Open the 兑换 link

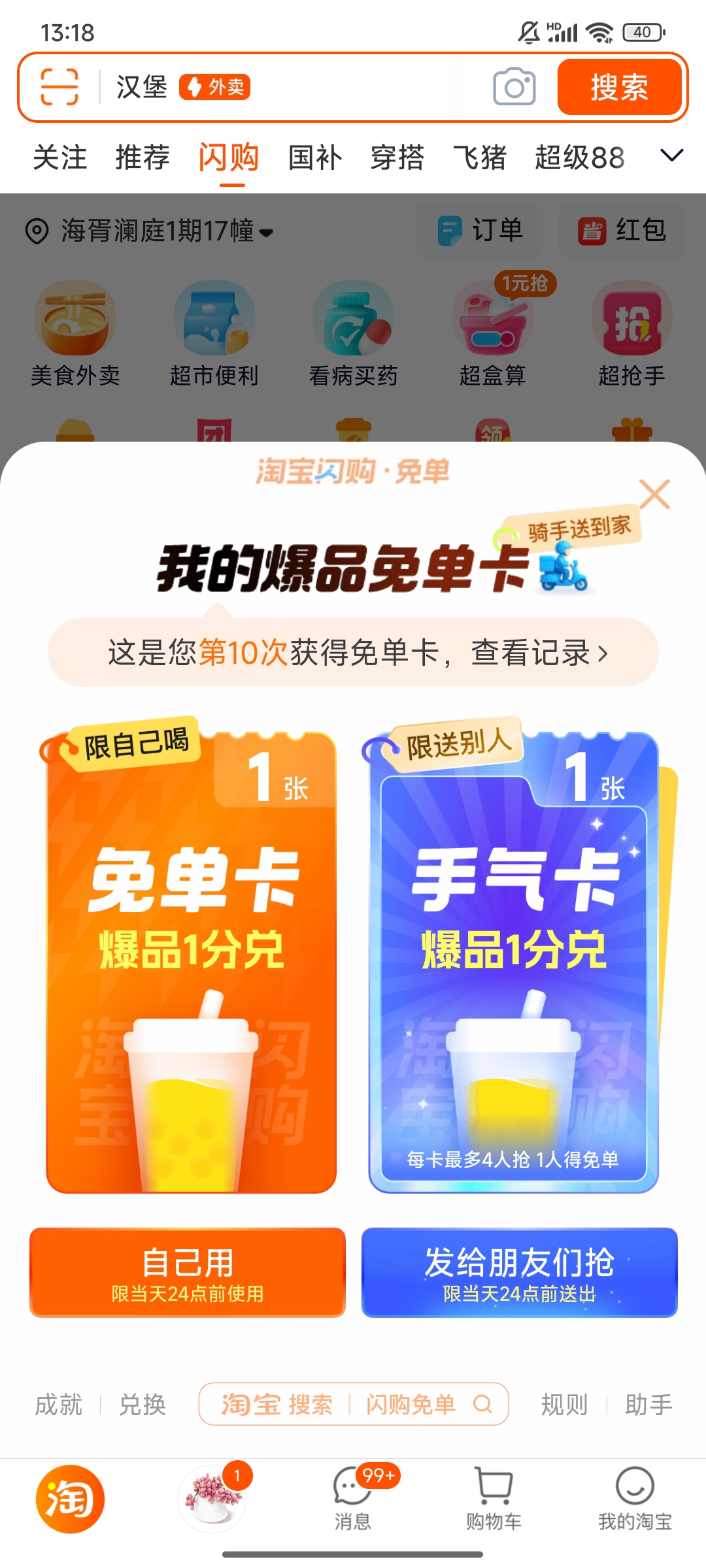[x=143, y=1404]
